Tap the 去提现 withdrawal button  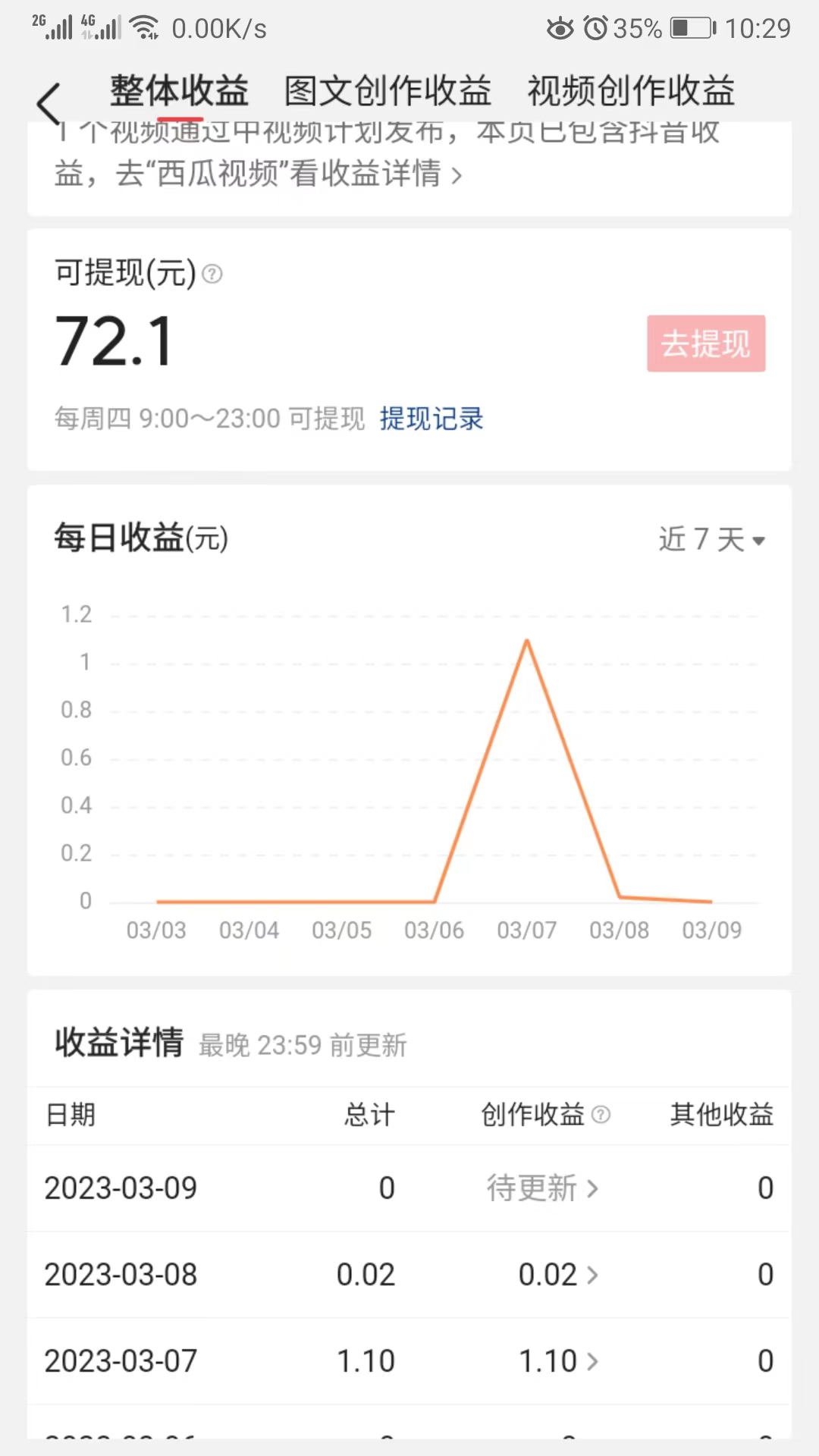tap(705, 343)
